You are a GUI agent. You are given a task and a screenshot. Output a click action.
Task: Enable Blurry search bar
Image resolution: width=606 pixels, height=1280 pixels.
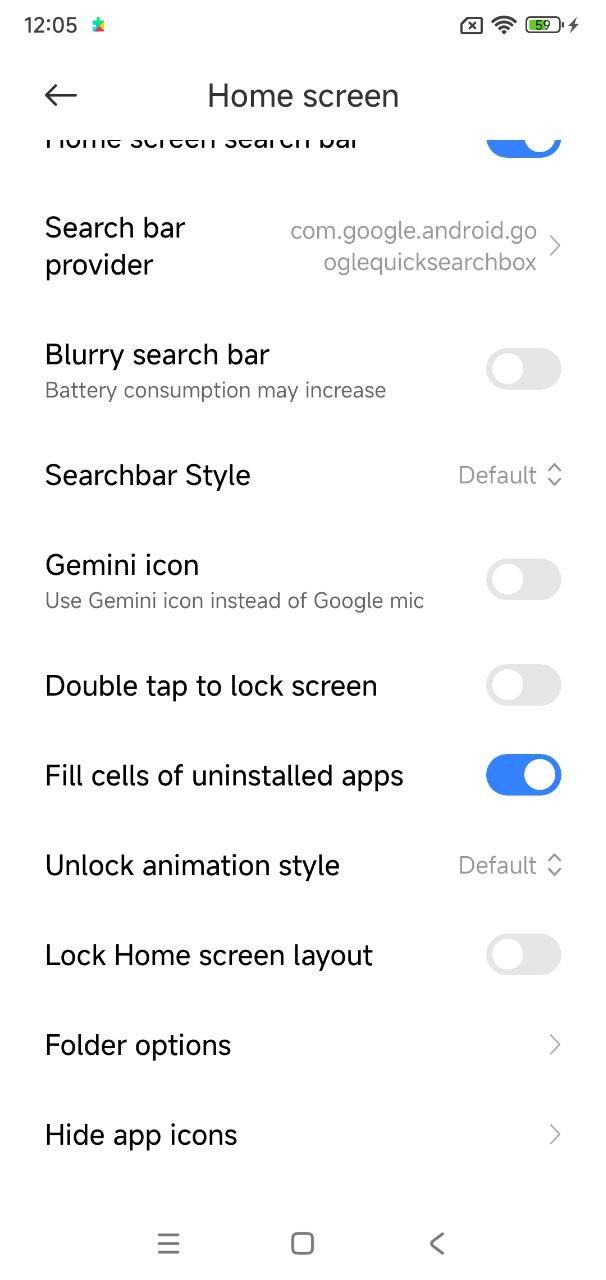pos(523,369)
